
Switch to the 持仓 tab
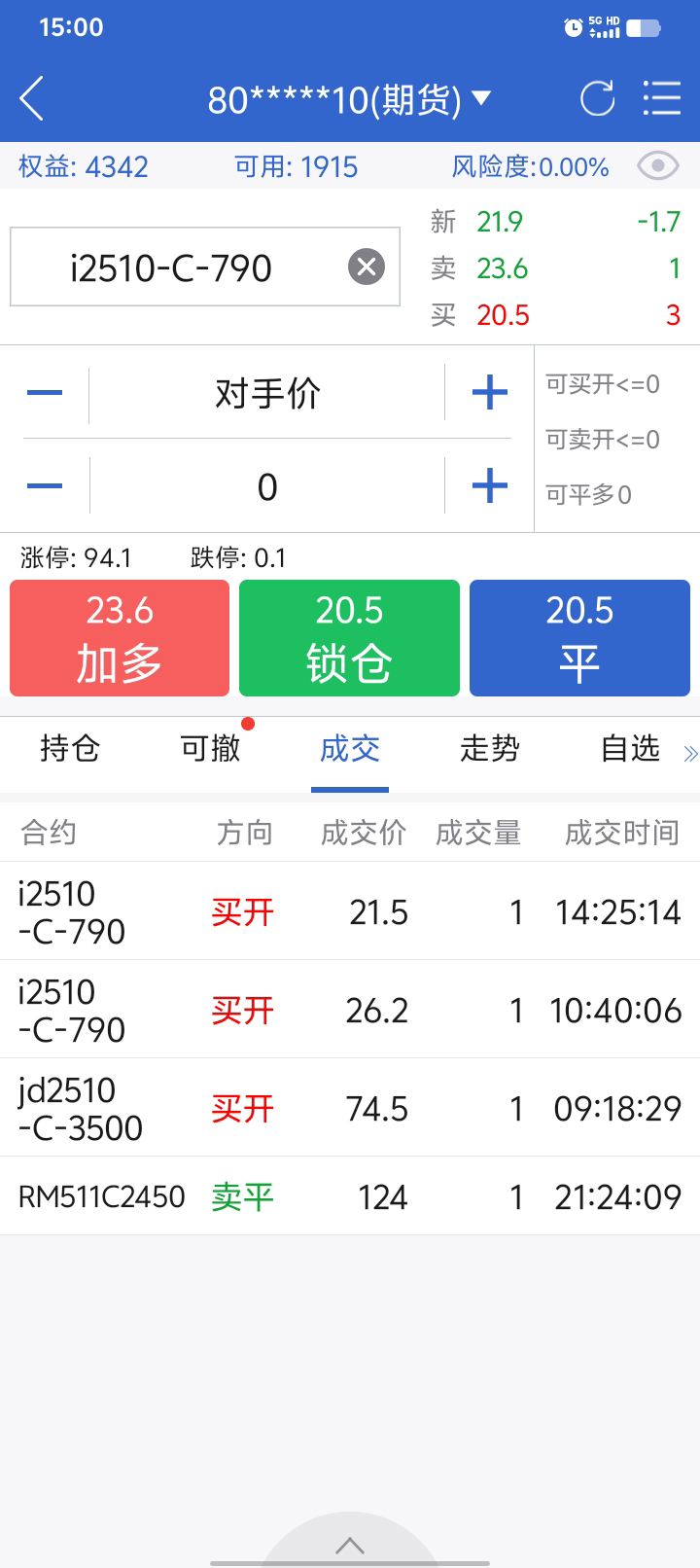[x=70, y=748]
